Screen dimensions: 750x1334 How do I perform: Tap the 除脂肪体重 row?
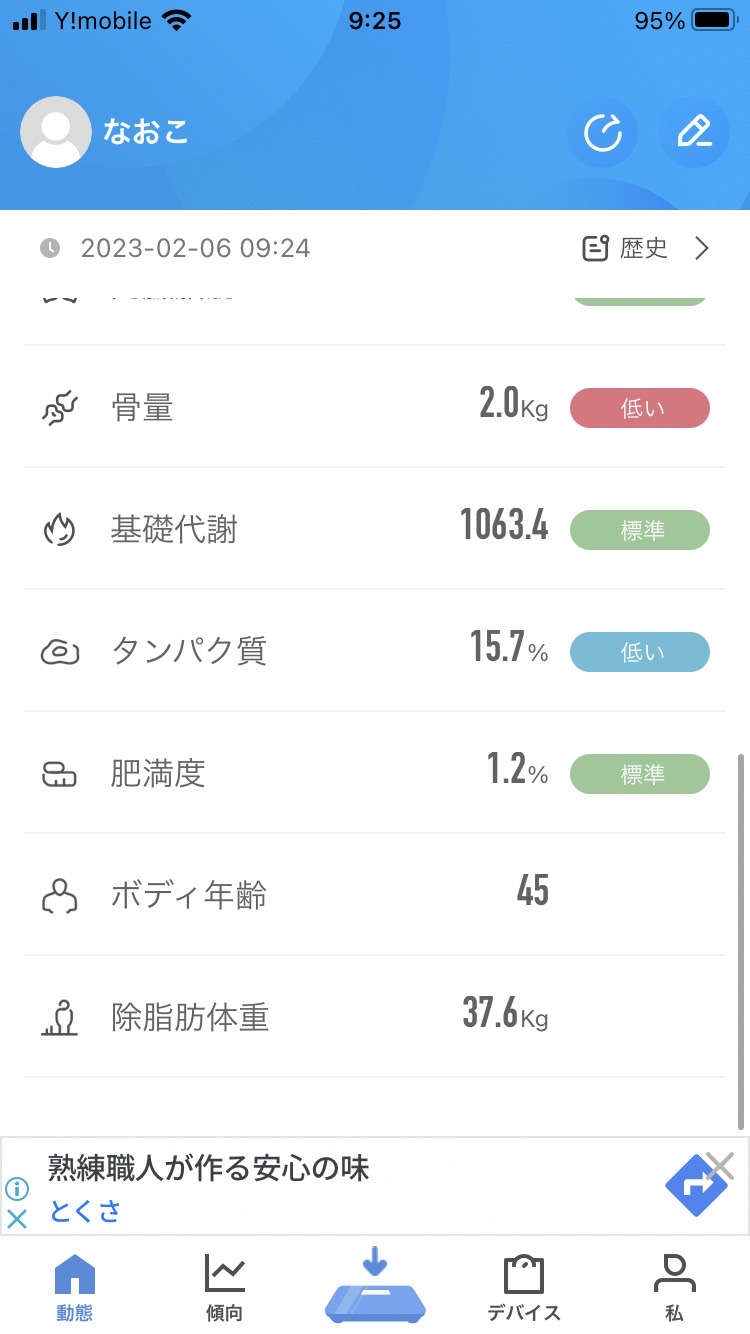point(375,1017)
